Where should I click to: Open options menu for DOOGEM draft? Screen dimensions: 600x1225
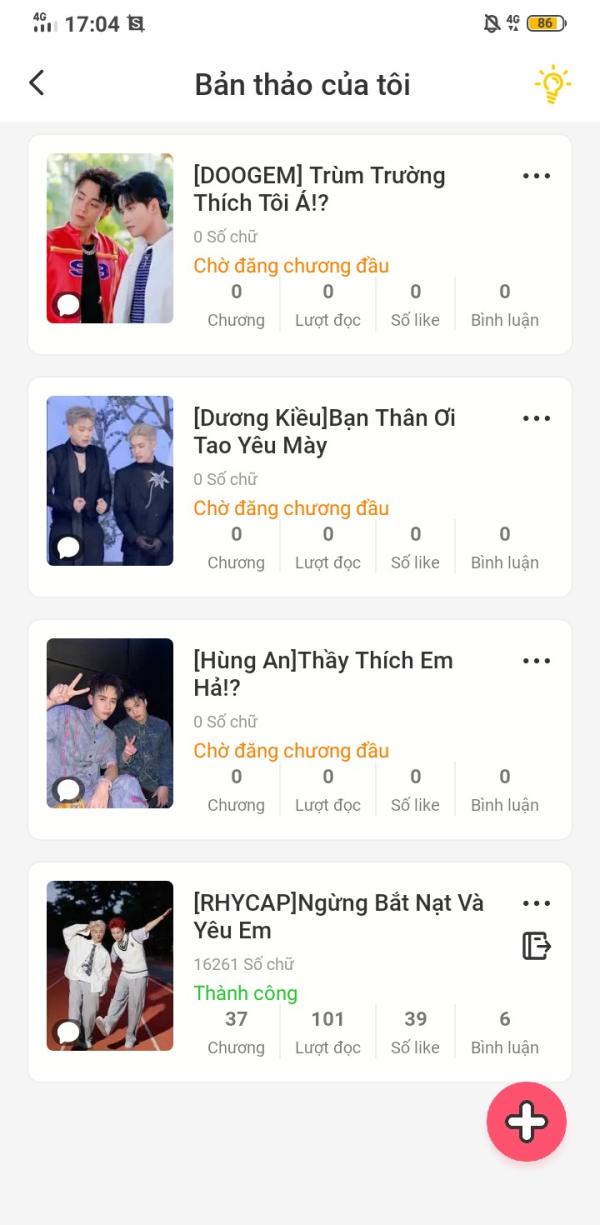[x=537, y=176]
